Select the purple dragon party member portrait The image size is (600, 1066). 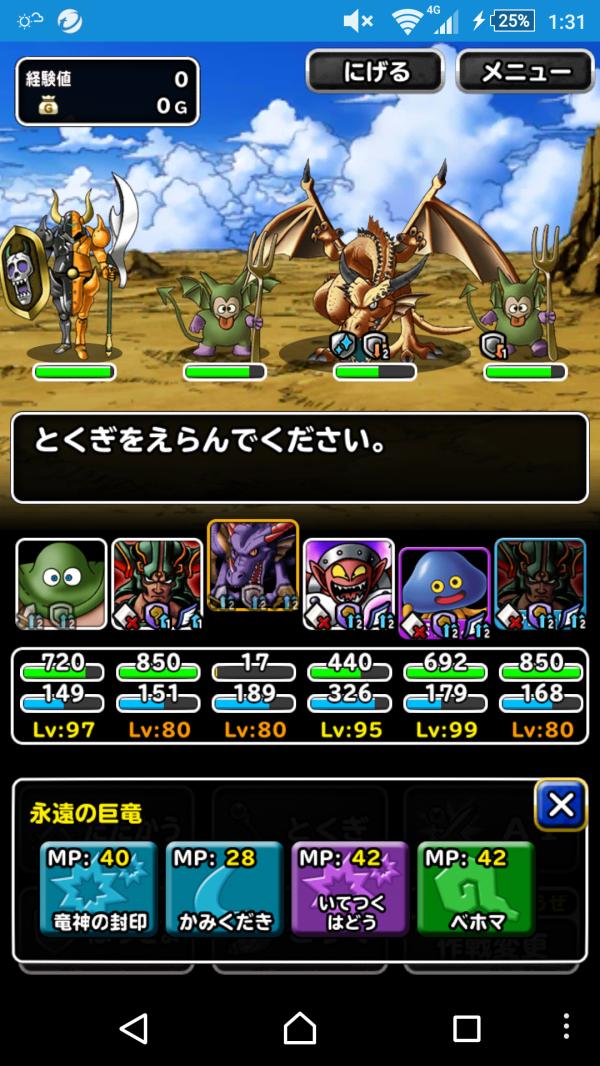click(252, 568)
